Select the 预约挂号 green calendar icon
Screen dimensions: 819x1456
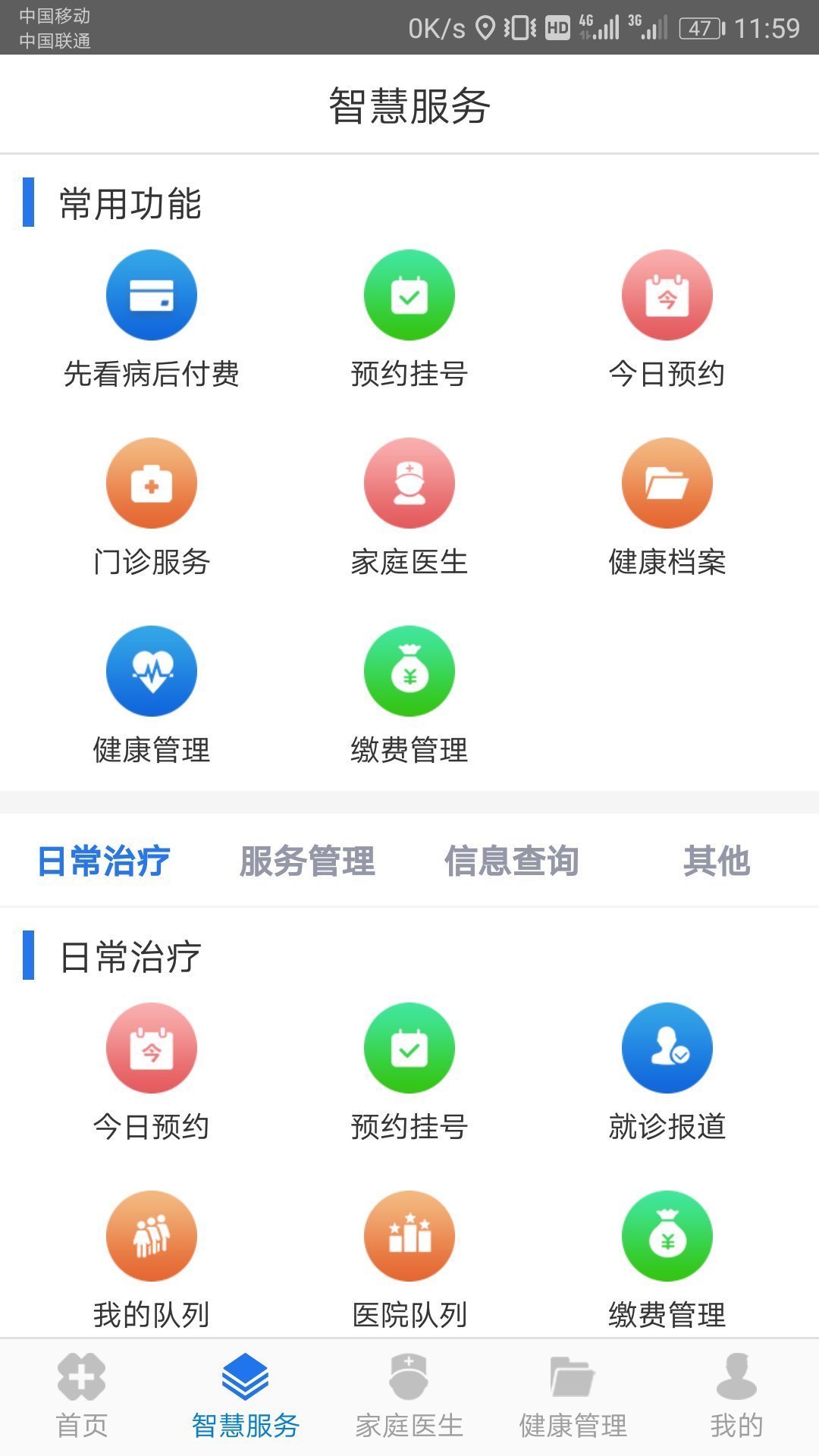pyautogui.click(x=409, y=296)
